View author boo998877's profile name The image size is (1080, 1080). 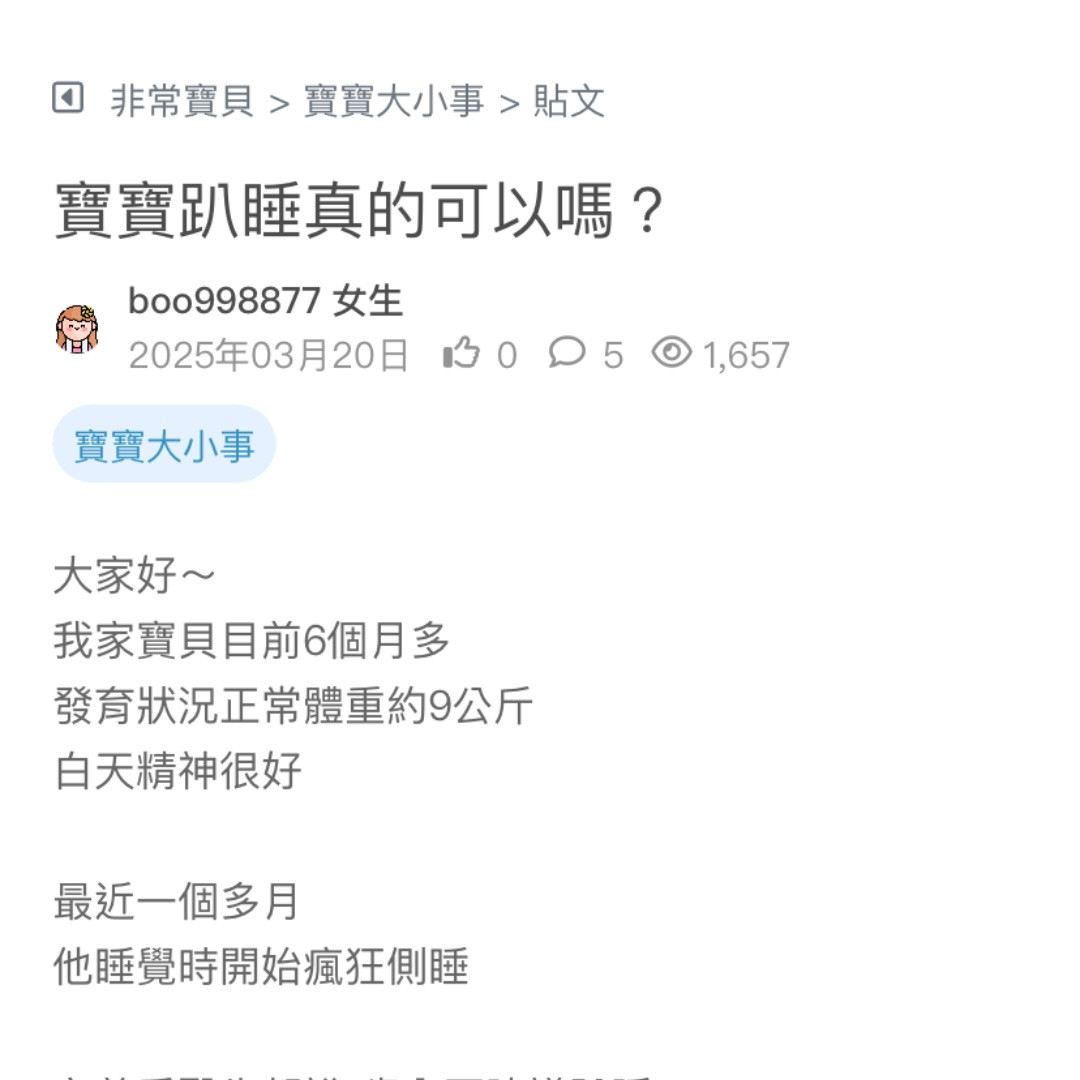pos(224,301)
